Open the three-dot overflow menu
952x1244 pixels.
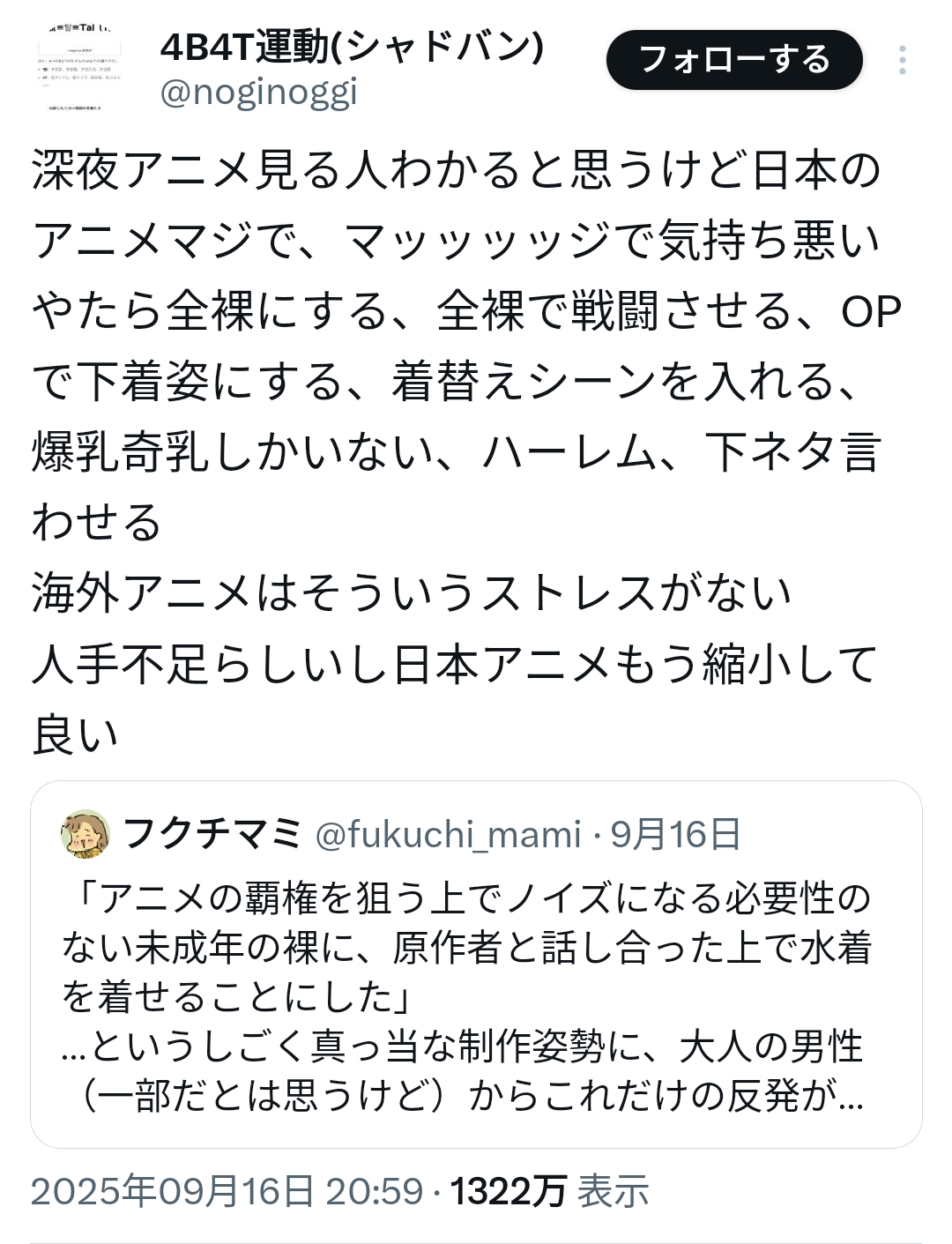[902, 60]
